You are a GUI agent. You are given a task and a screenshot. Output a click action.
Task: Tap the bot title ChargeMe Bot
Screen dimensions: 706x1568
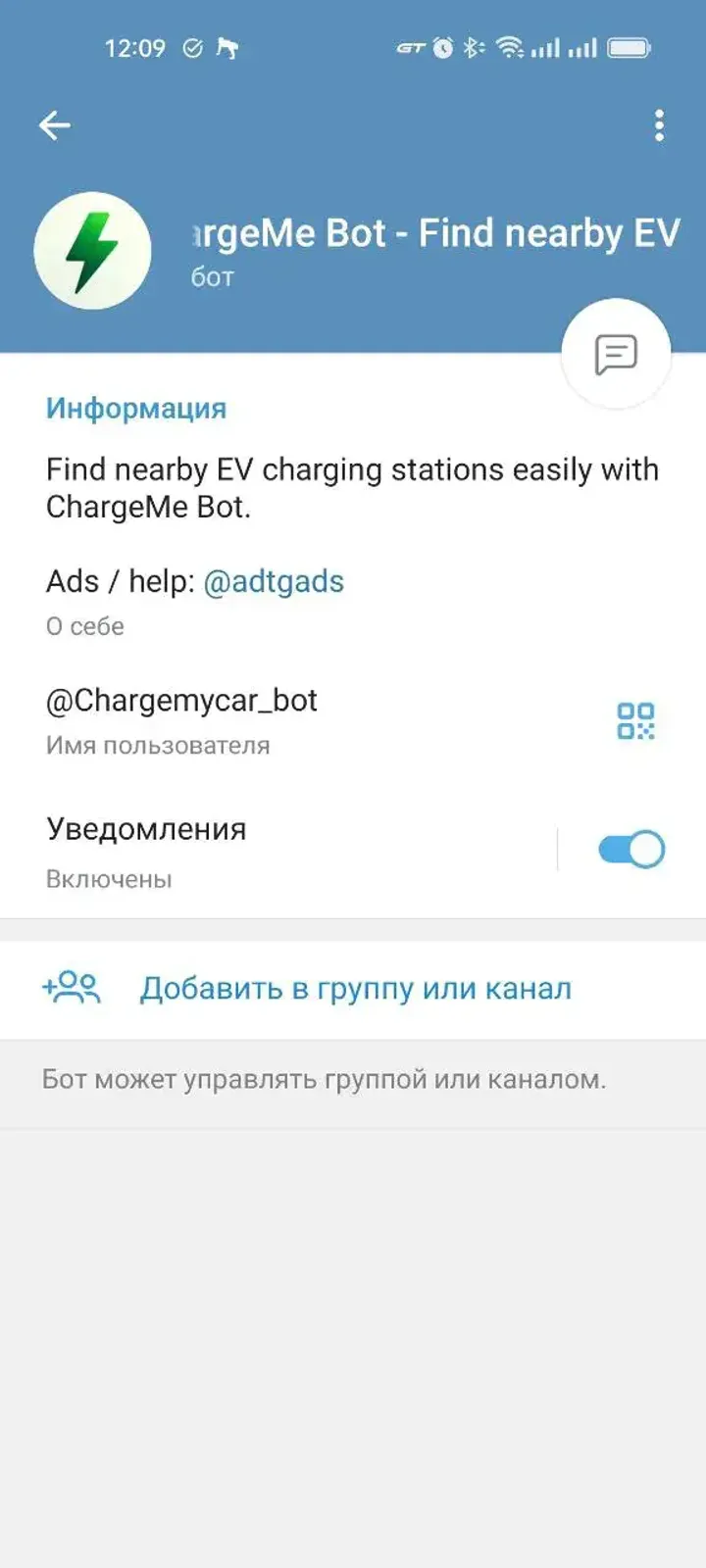431,233
